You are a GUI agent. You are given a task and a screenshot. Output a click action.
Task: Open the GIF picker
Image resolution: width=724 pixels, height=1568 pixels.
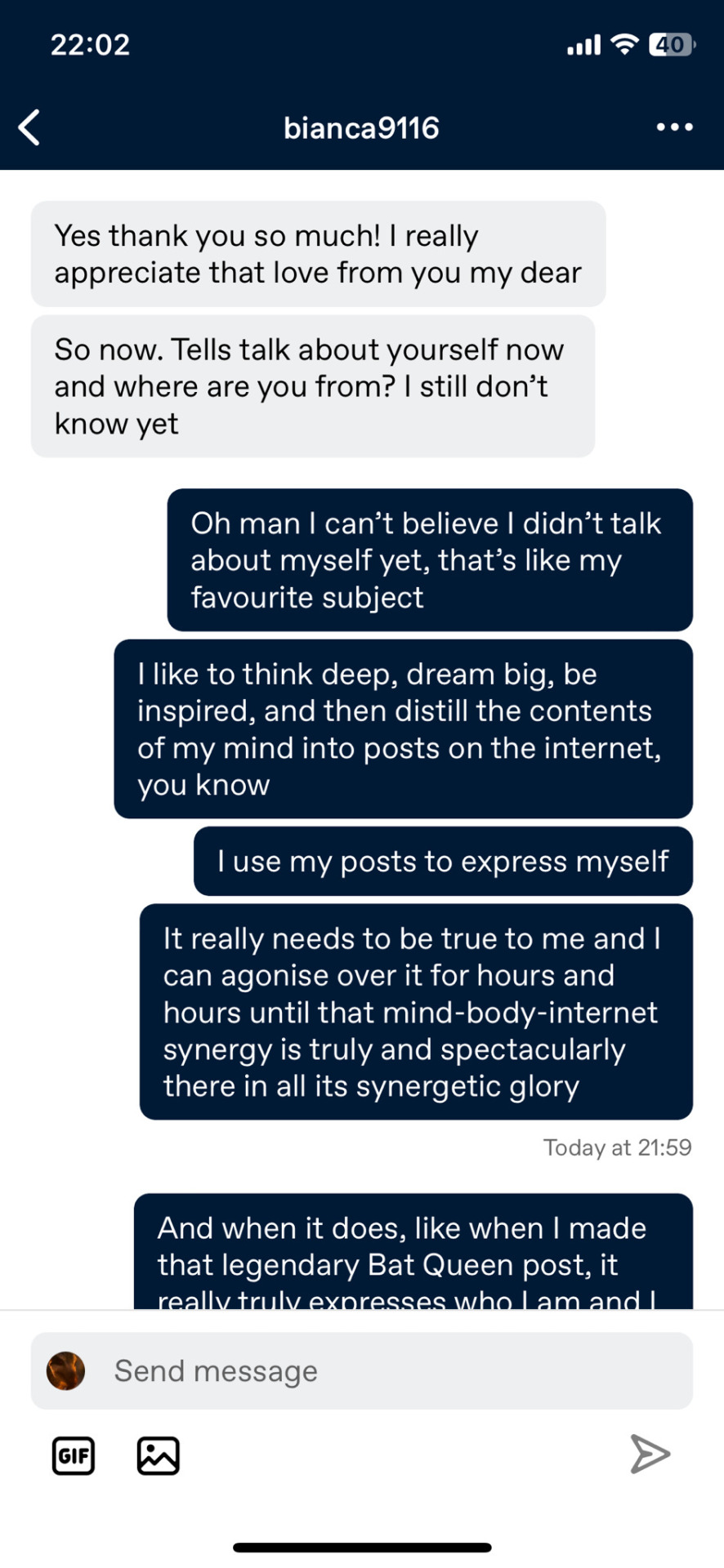tap(74, 1455)
